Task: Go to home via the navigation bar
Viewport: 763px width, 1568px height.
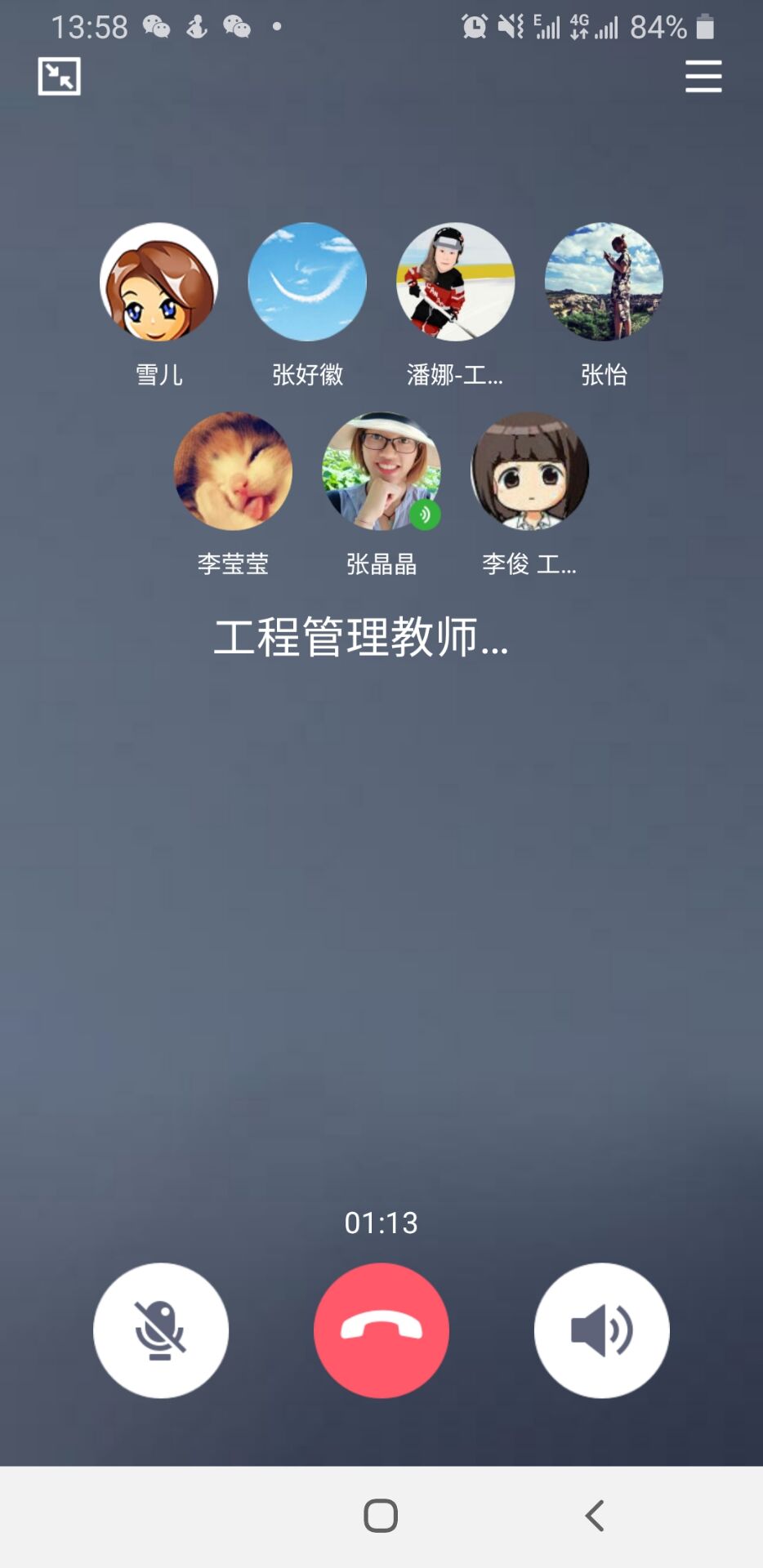Action: click(x=381, y=1516)
